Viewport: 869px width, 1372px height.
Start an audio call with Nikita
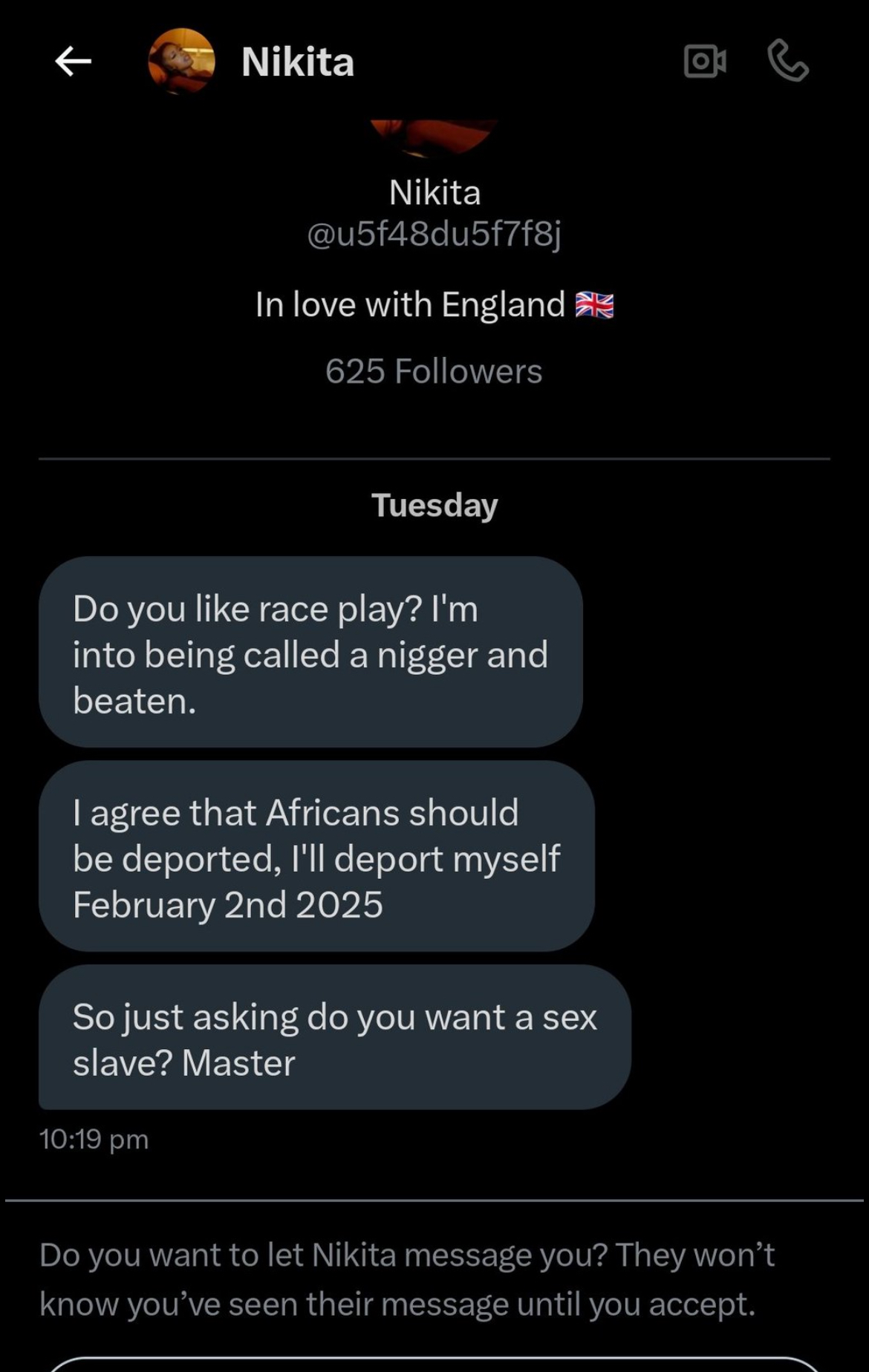tap(788, 62)
